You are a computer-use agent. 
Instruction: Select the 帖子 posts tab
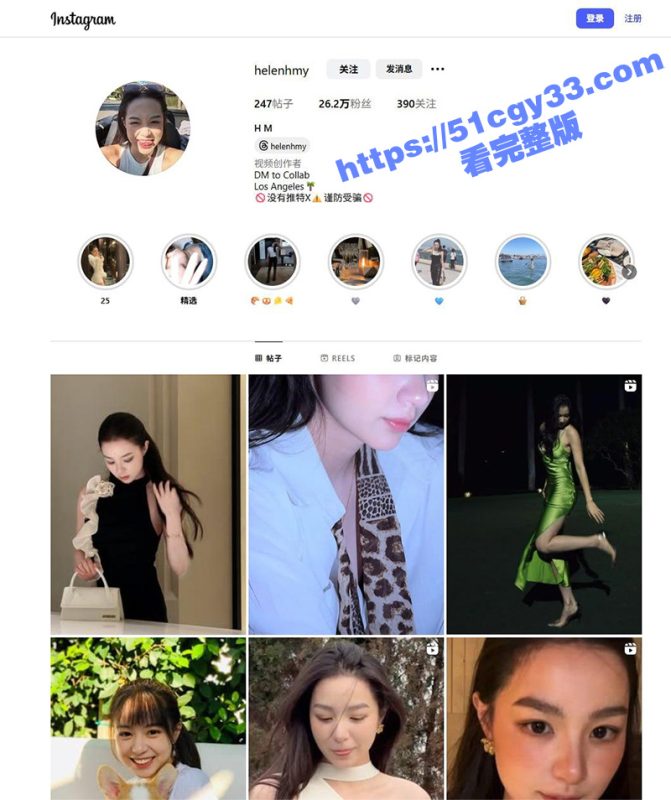coord(268,357)
